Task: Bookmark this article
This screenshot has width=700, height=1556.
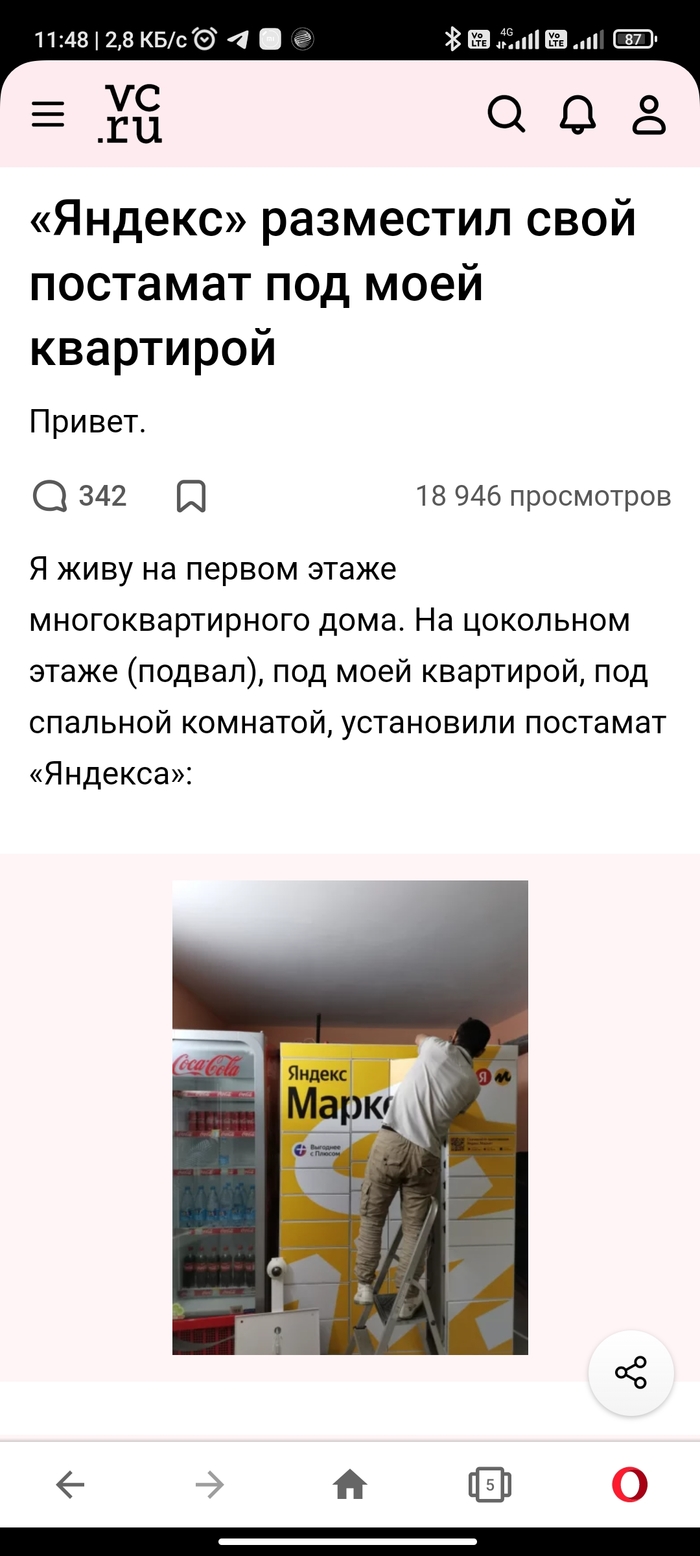Action: click(x=191, y=496)
